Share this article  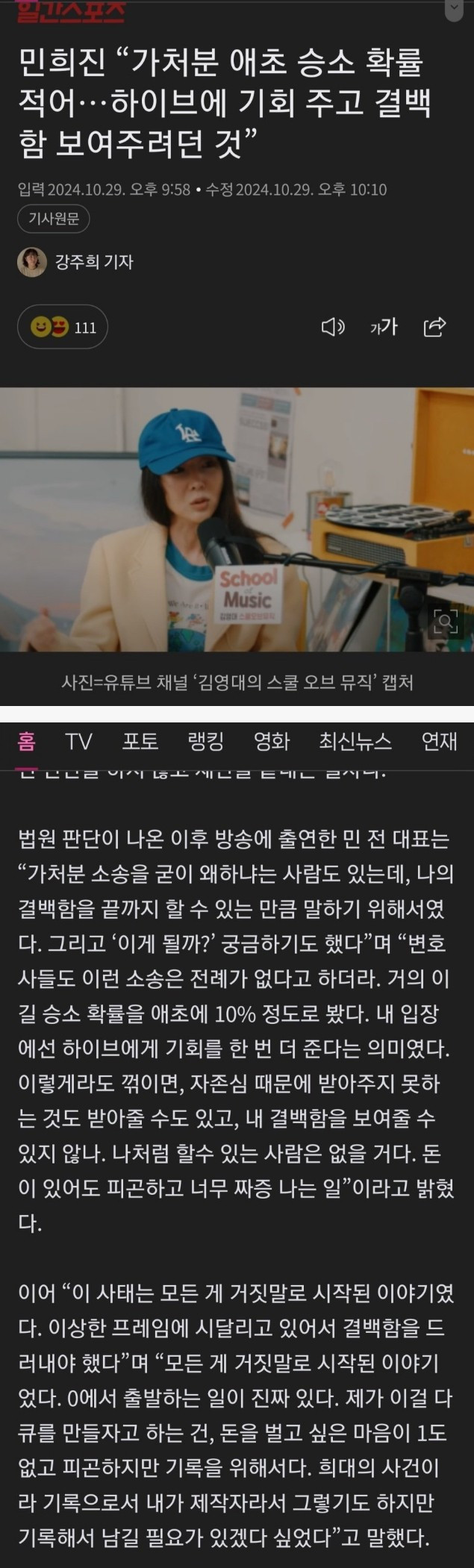[x=434, y=327]
